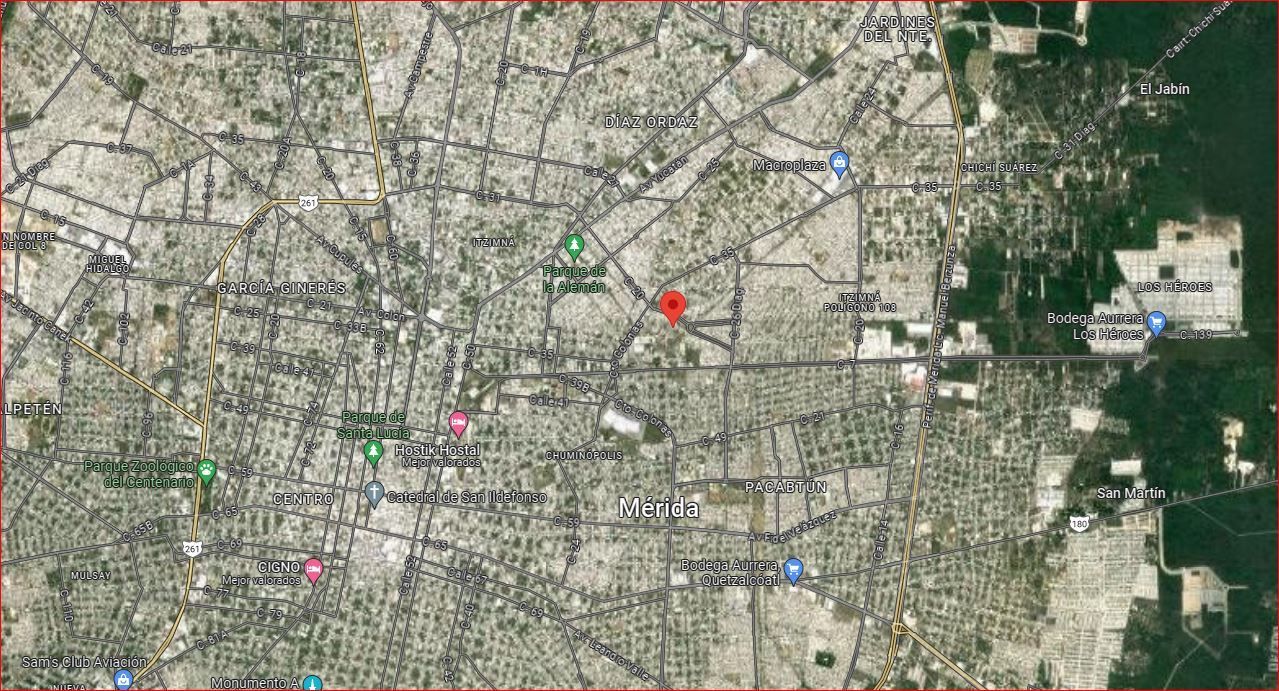Open the Hostik Hostal lodging marker

[458, 424]
